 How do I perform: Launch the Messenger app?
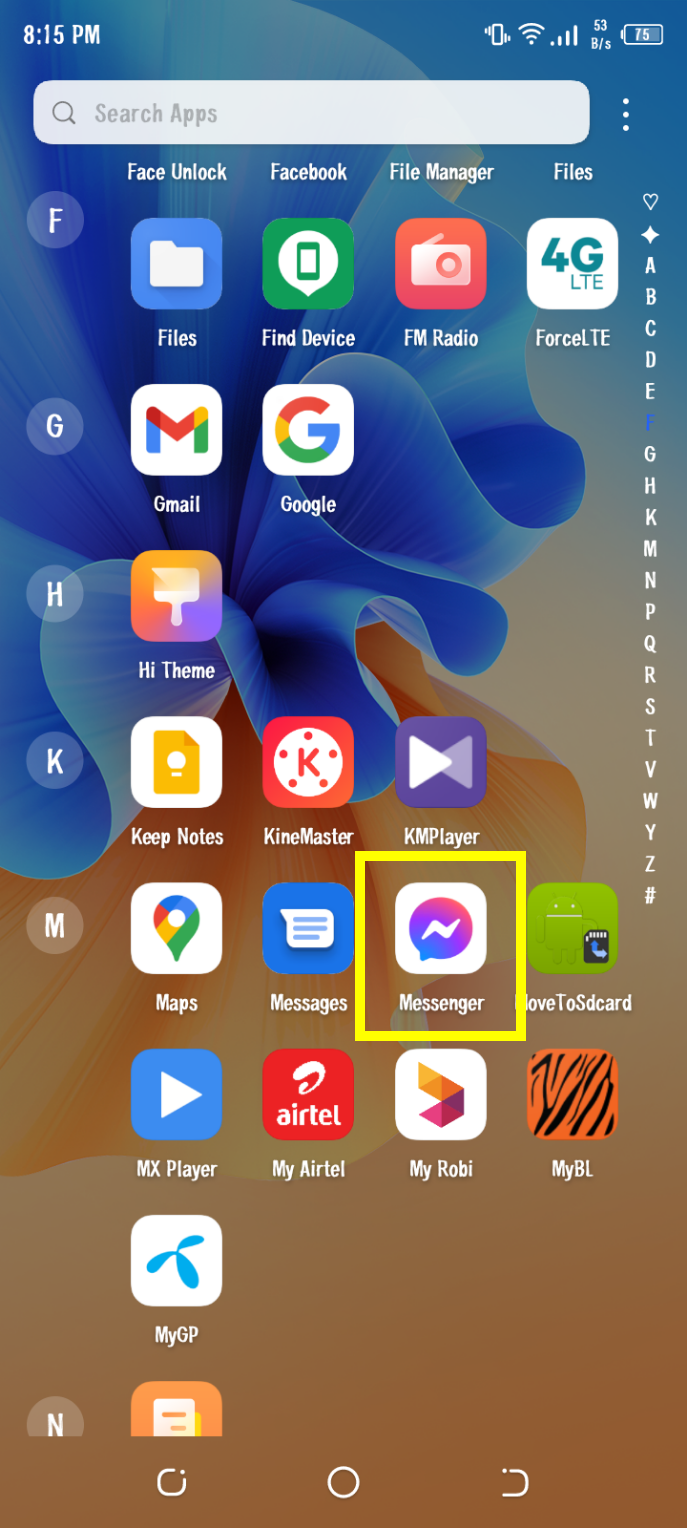coord(441,928)
